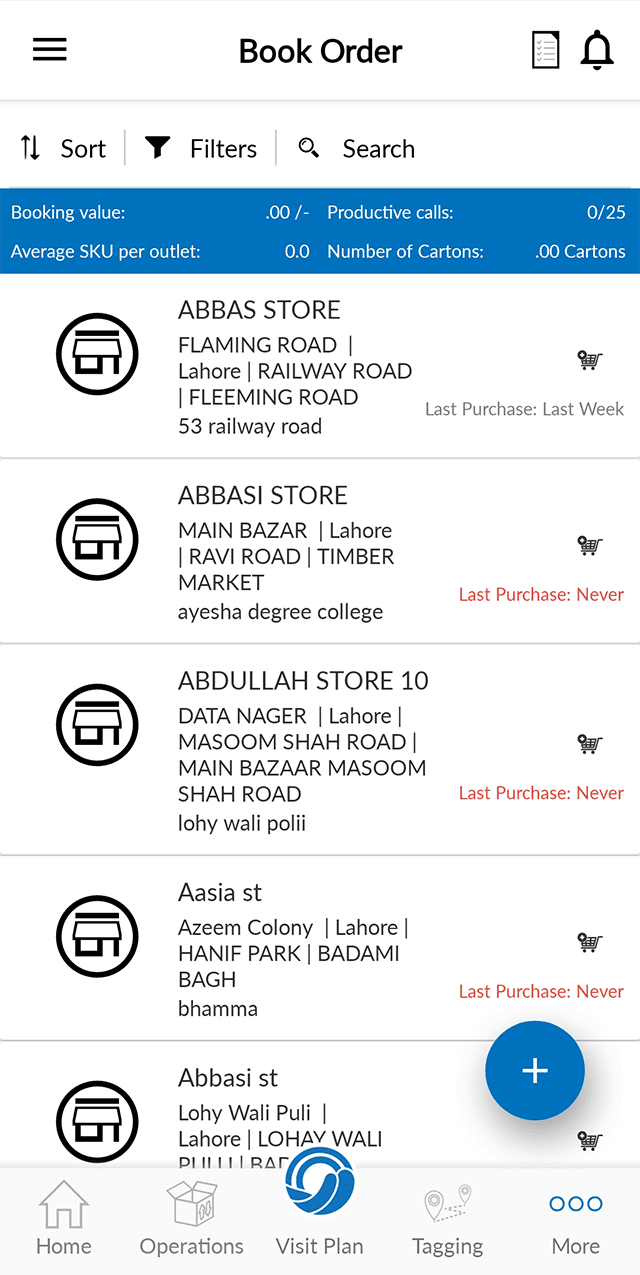Tap the cart icon for ABDULLAH STORE 10
640x1275 pixels.
tap(590, 744)
